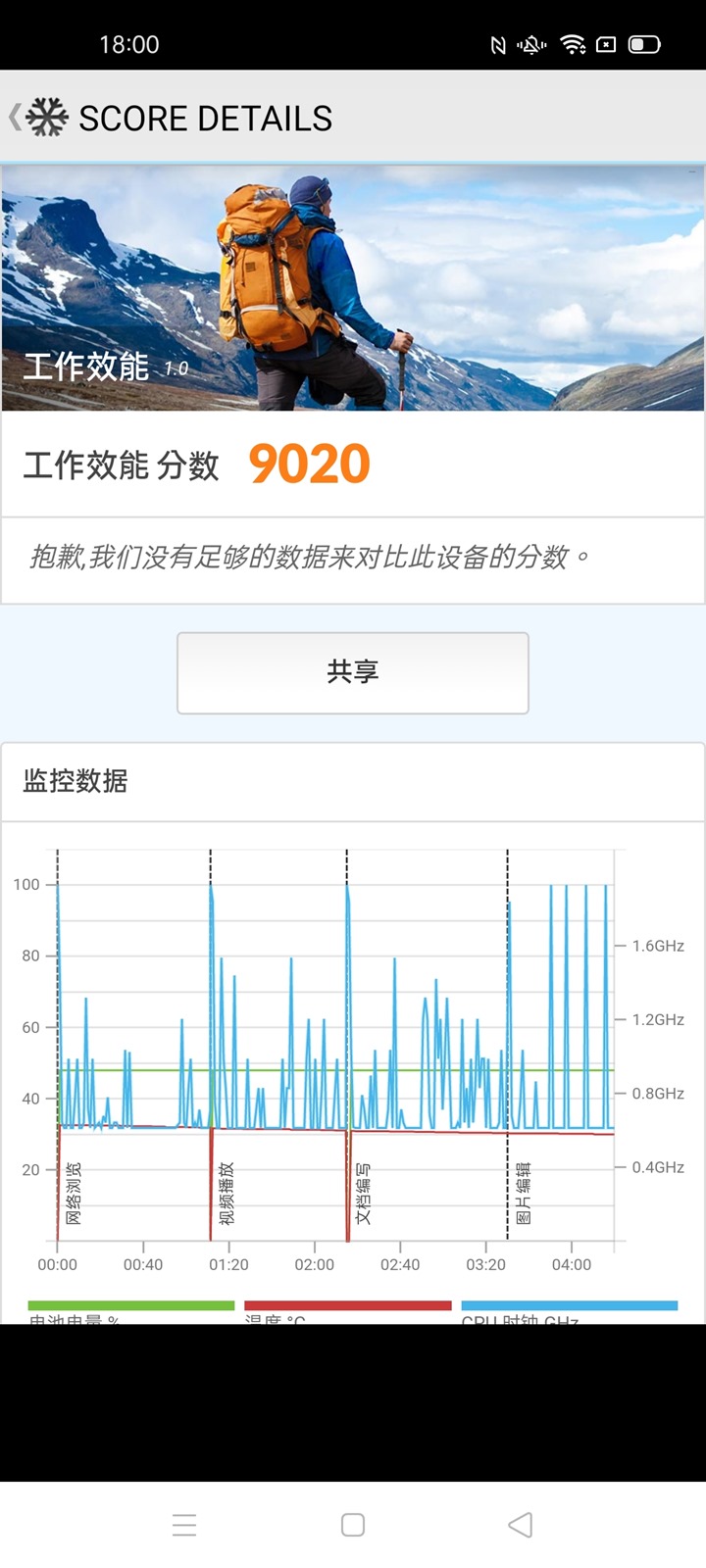Go back from Score Details
This screenshot has height=1568, width=706.
(18, 118)
